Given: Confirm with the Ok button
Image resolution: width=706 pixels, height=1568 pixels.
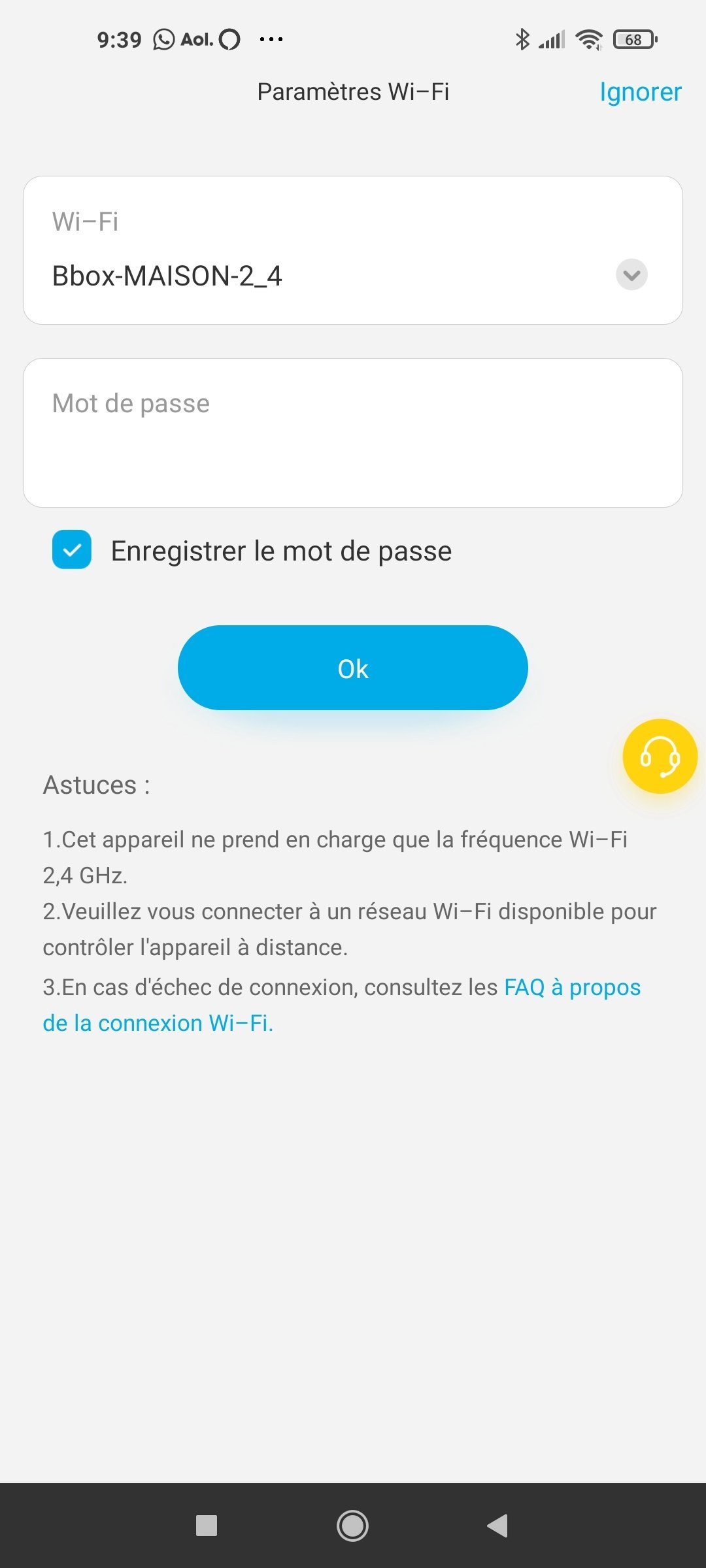Looking at the screenshot, I should 353,668.
